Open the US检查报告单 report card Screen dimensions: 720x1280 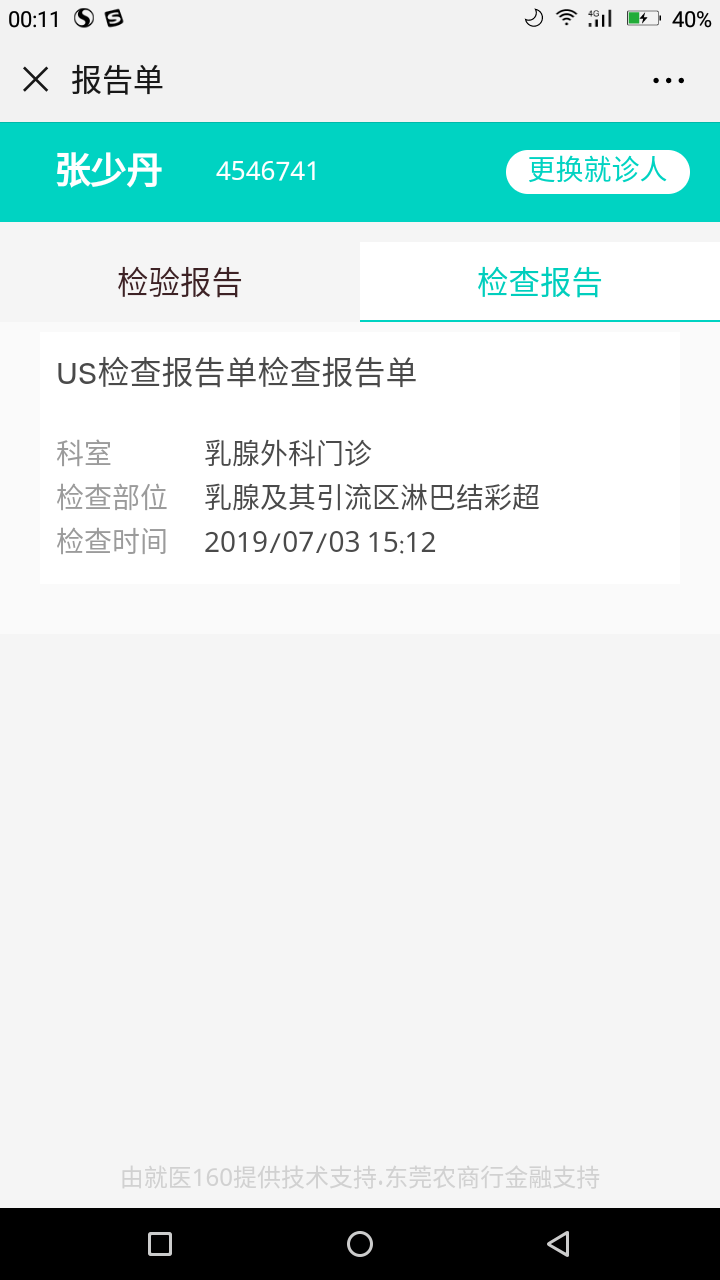point(360,458)
